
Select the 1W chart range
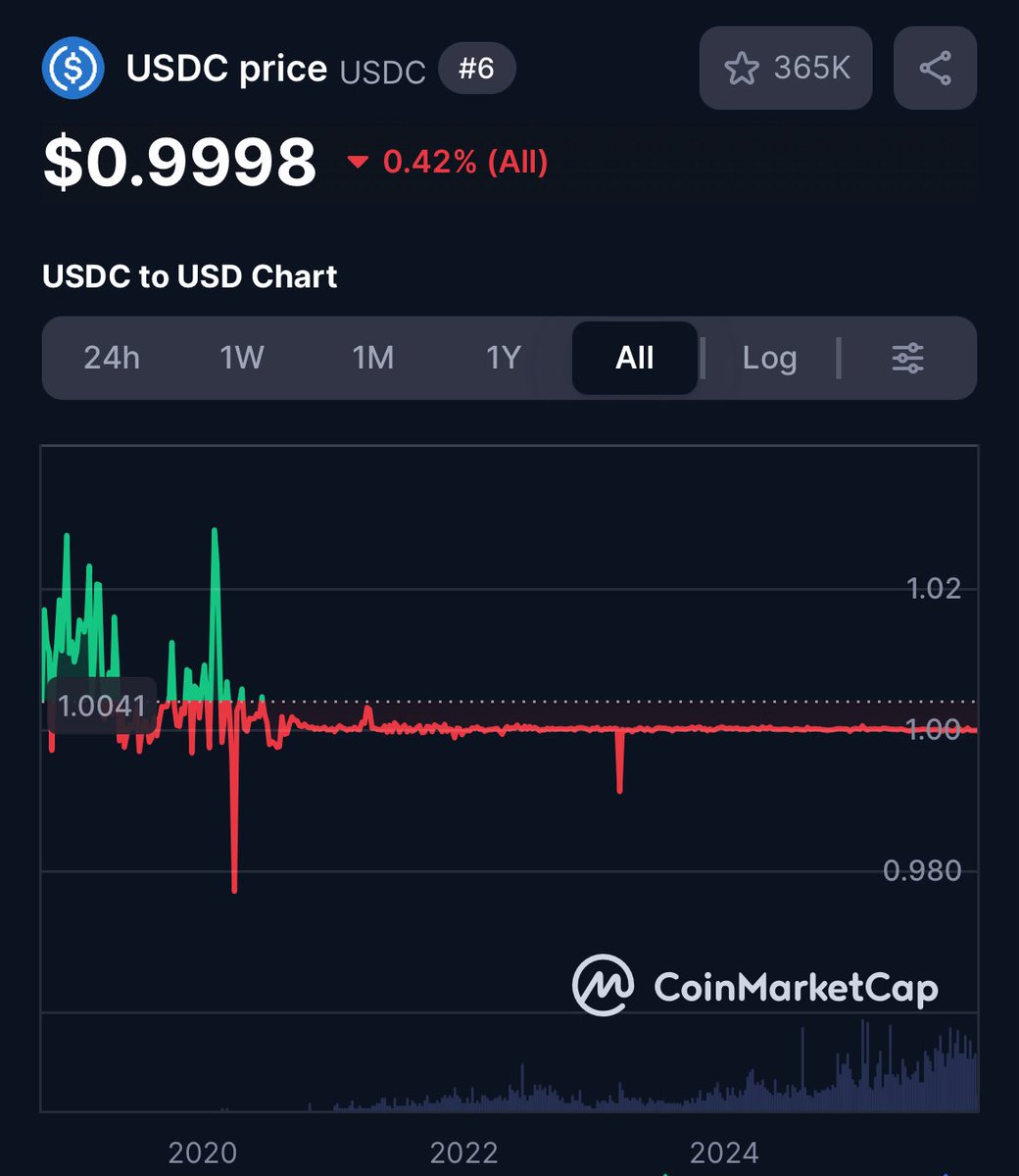pos(242,358)
